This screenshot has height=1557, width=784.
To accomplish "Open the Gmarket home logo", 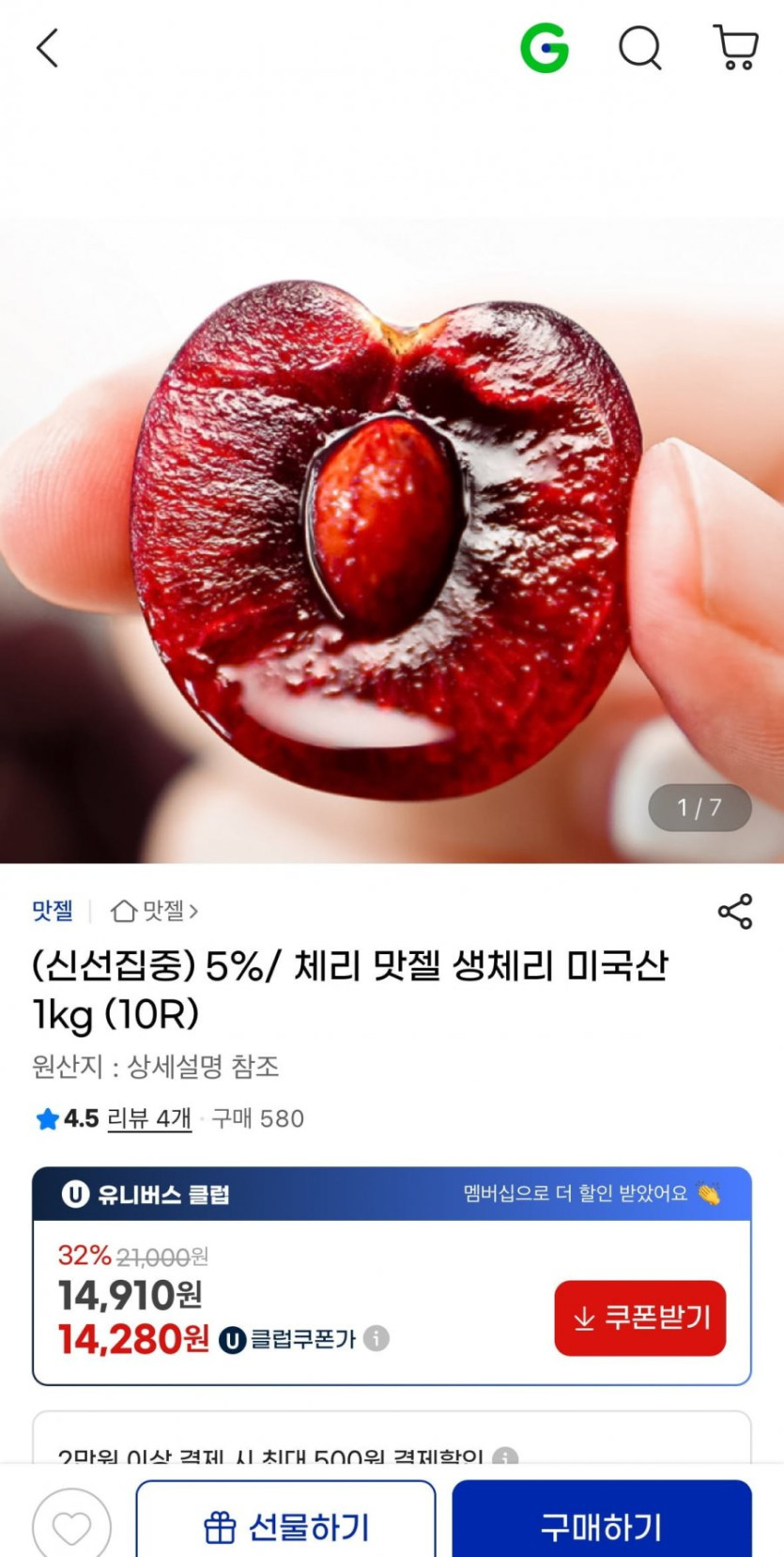I will 545,48.
